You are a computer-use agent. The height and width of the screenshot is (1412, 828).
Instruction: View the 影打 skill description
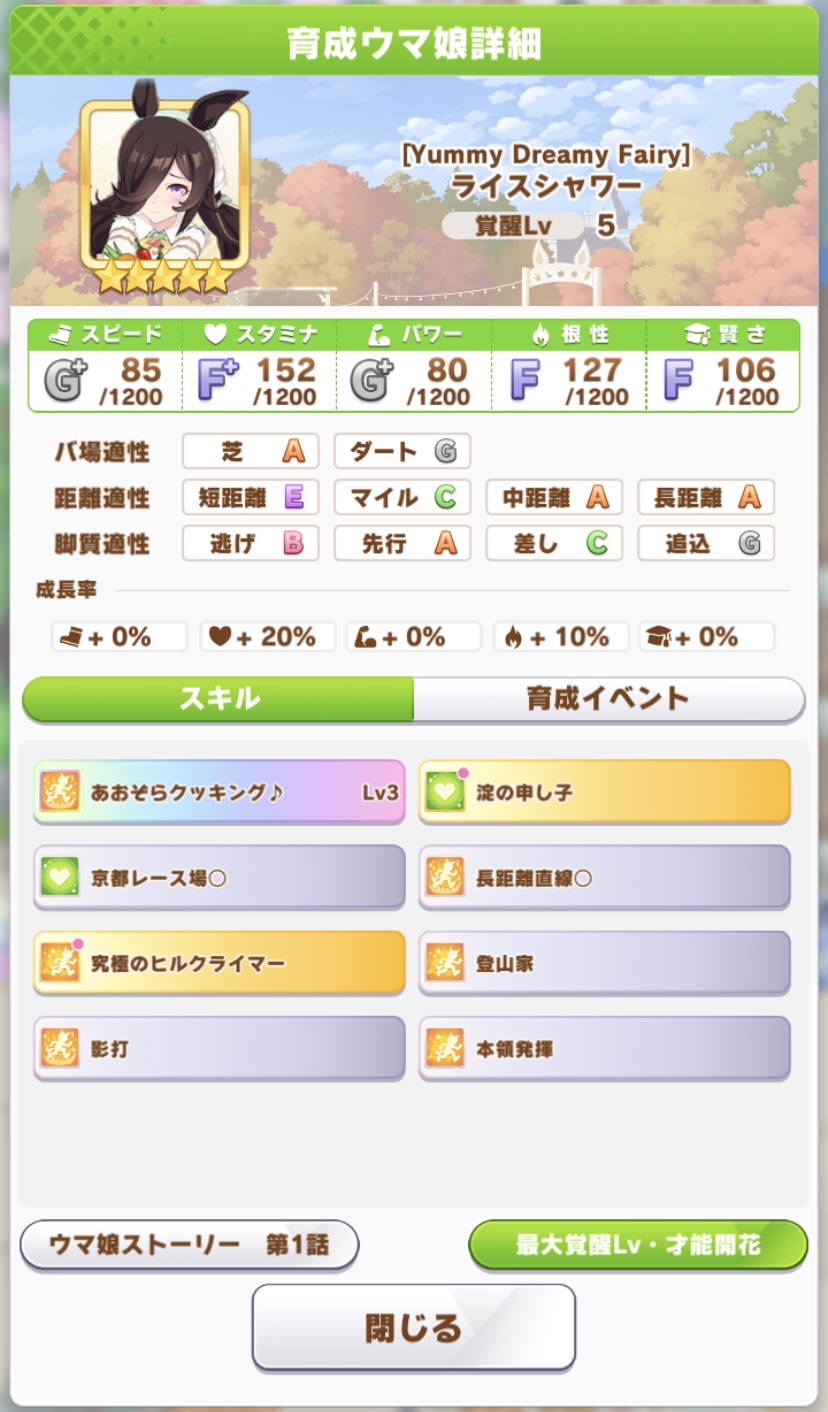pos(219,1049)
